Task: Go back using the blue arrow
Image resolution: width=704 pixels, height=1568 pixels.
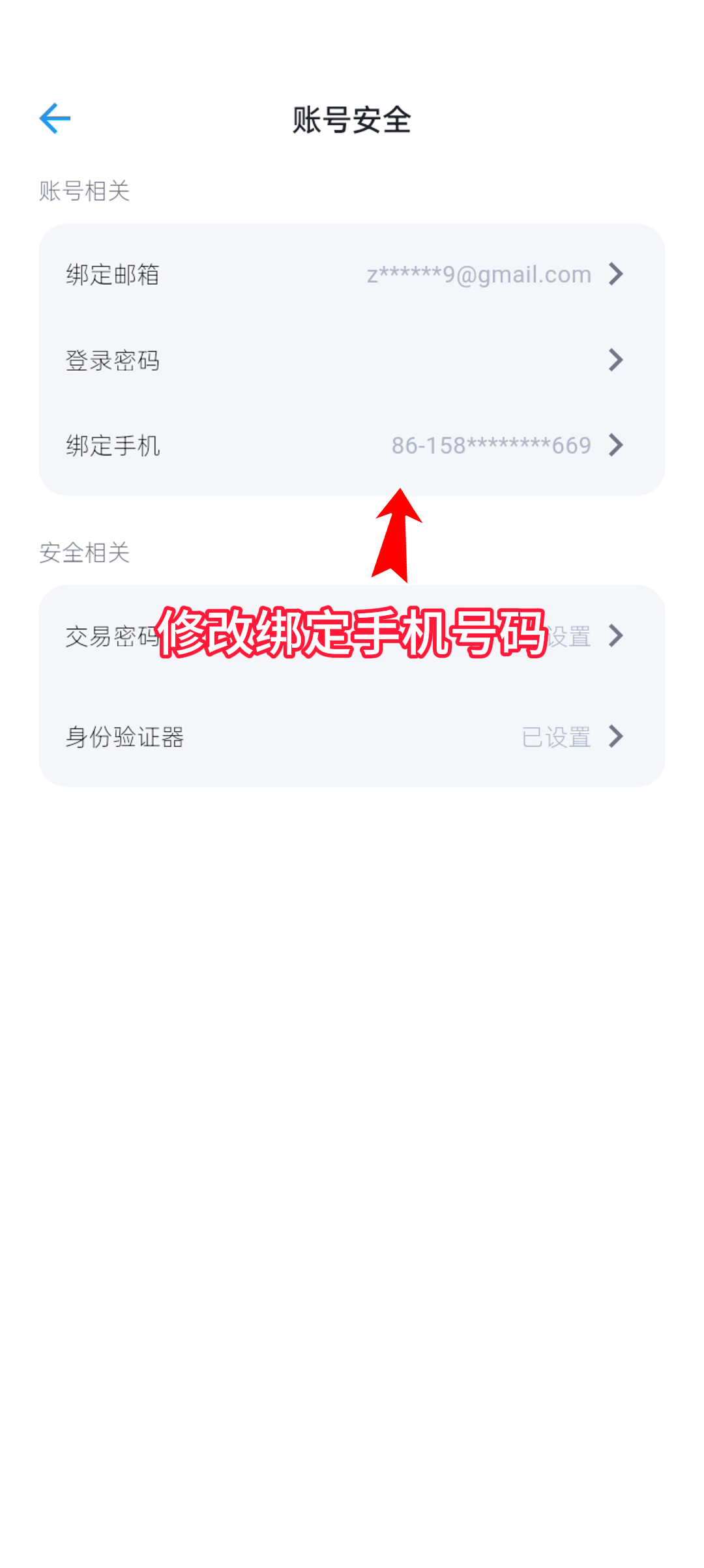Action: (55, 119)
